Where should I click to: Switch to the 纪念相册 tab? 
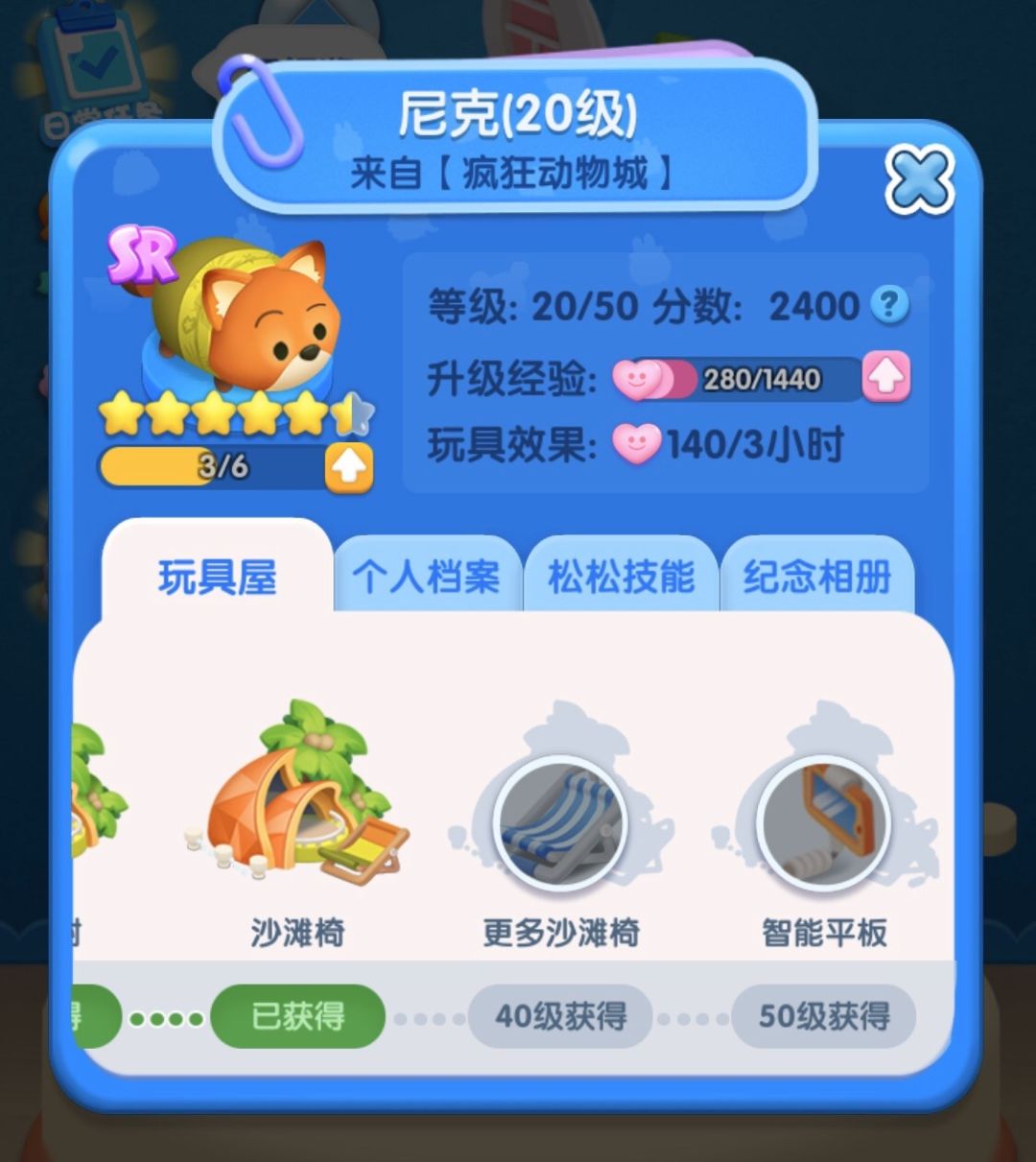pyautogui.click(x=820, y=577)
